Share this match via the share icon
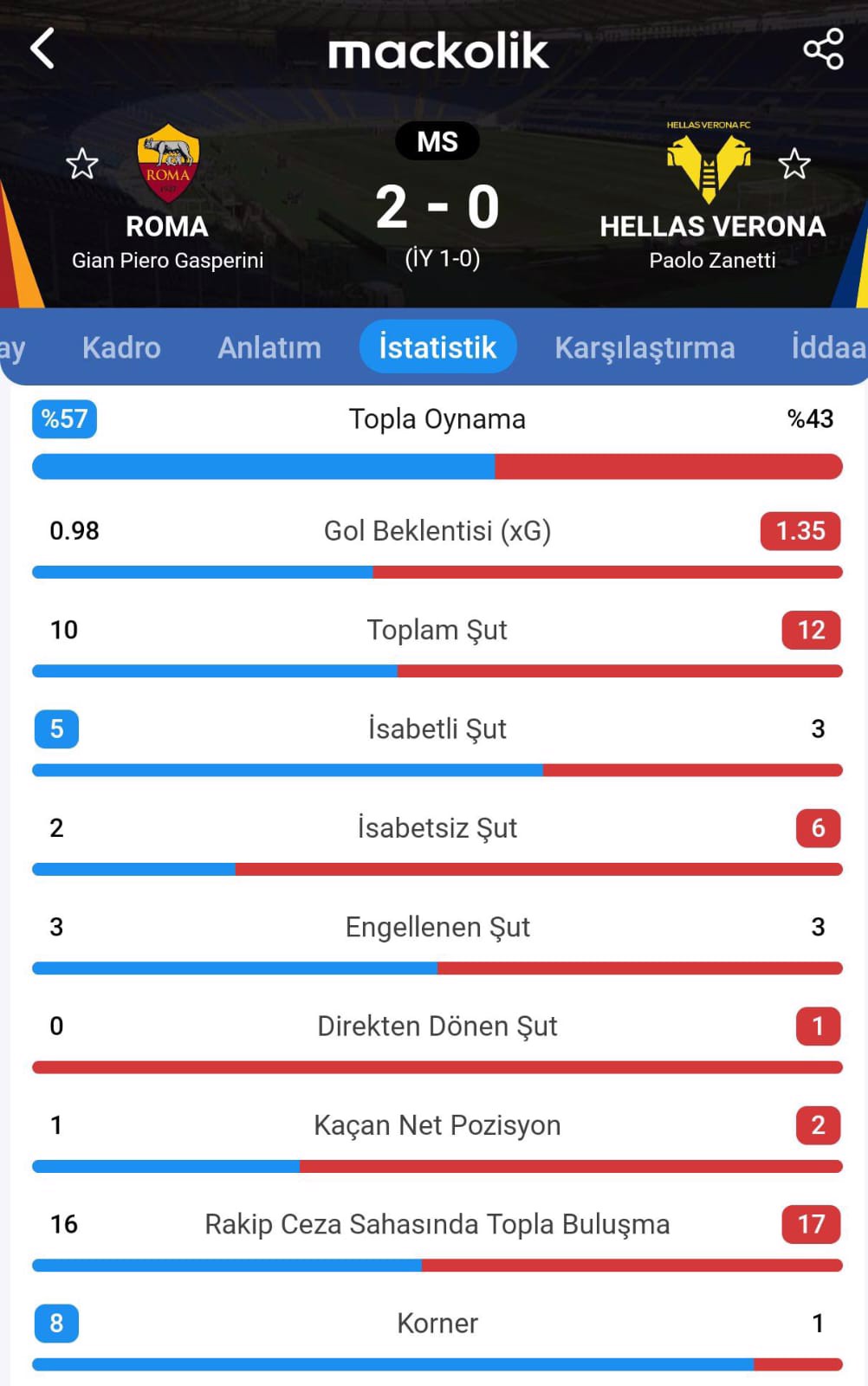 tap(823, 49)
